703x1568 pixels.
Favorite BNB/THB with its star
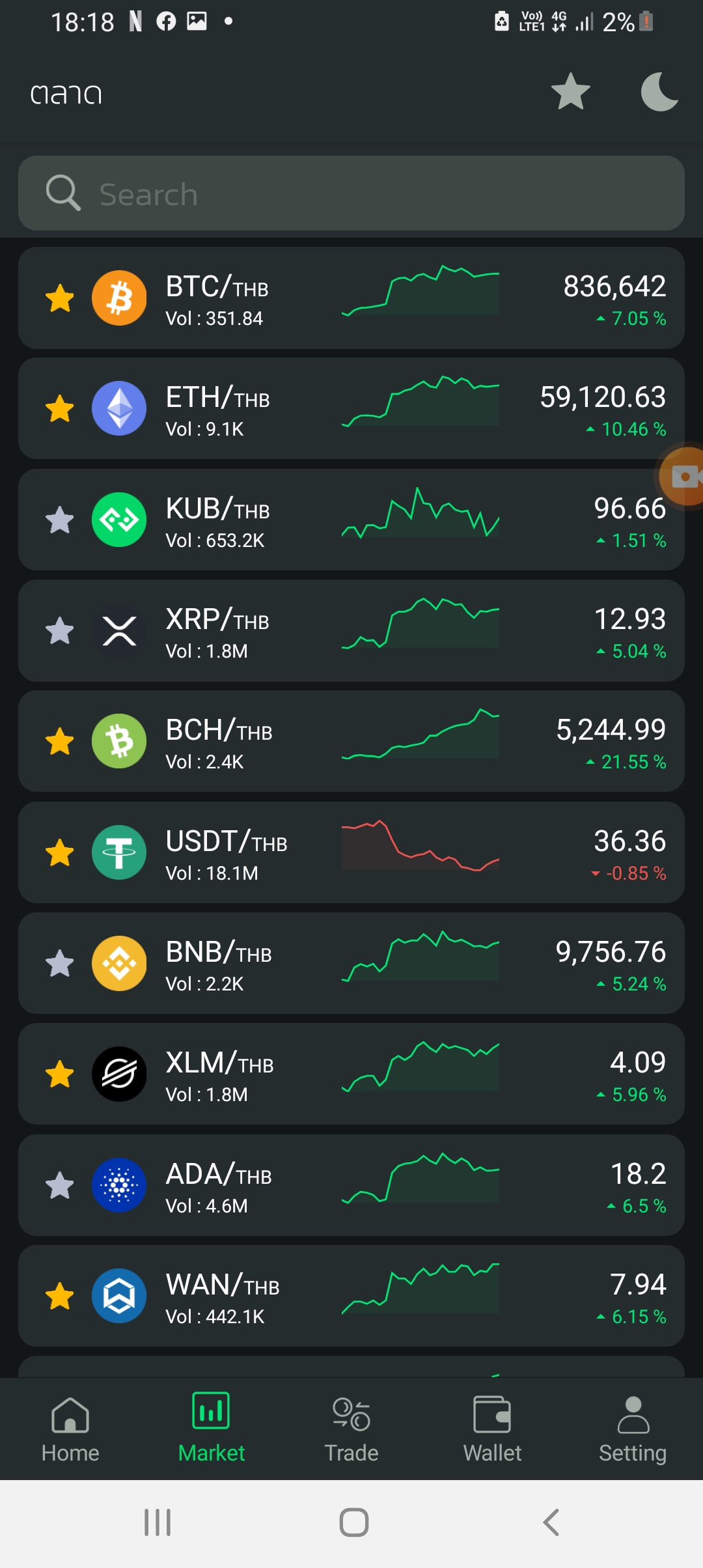60,963
